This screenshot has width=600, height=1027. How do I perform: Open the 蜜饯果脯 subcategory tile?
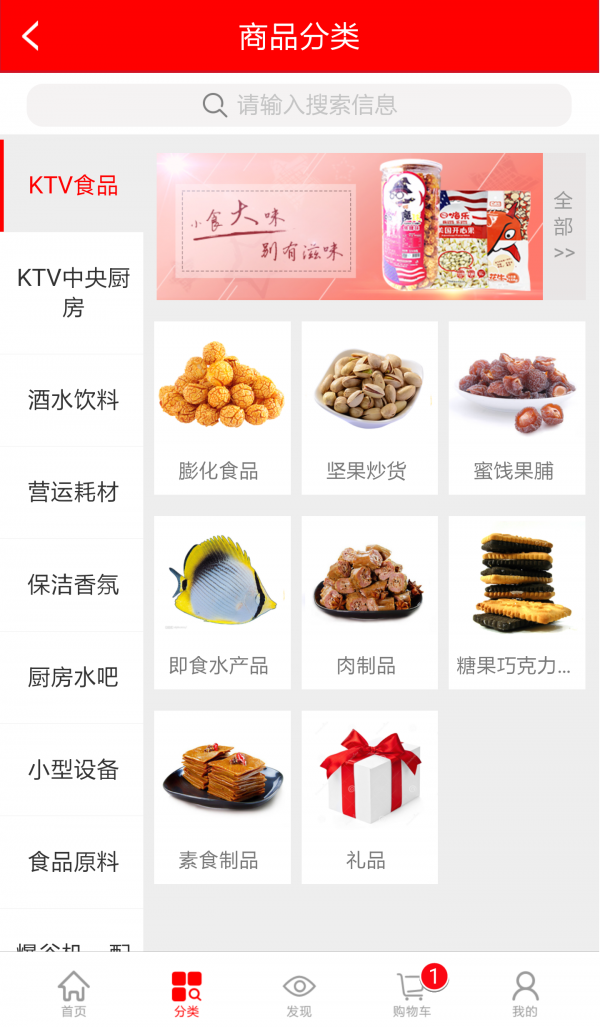click(516, 407)
